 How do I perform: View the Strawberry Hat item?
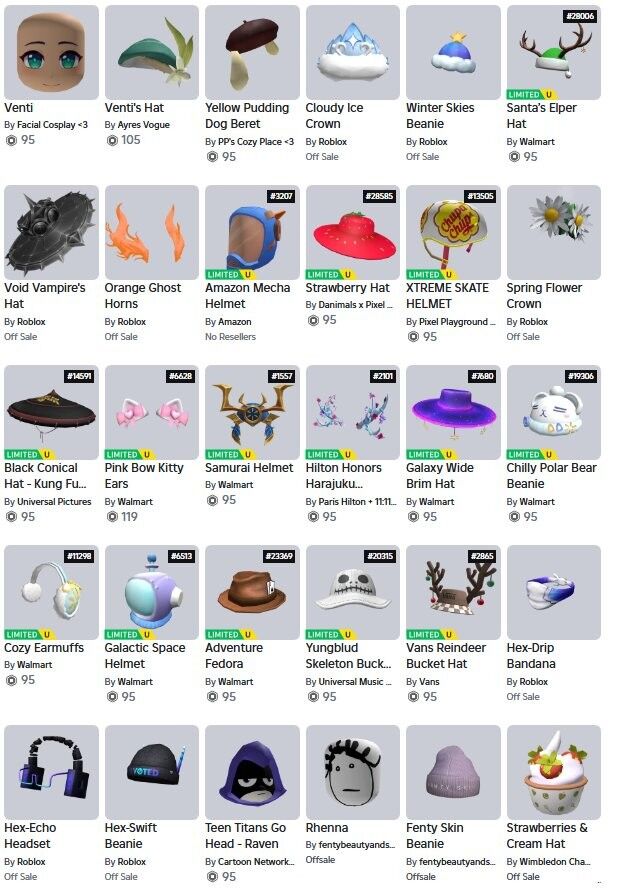tap(352, 232)
